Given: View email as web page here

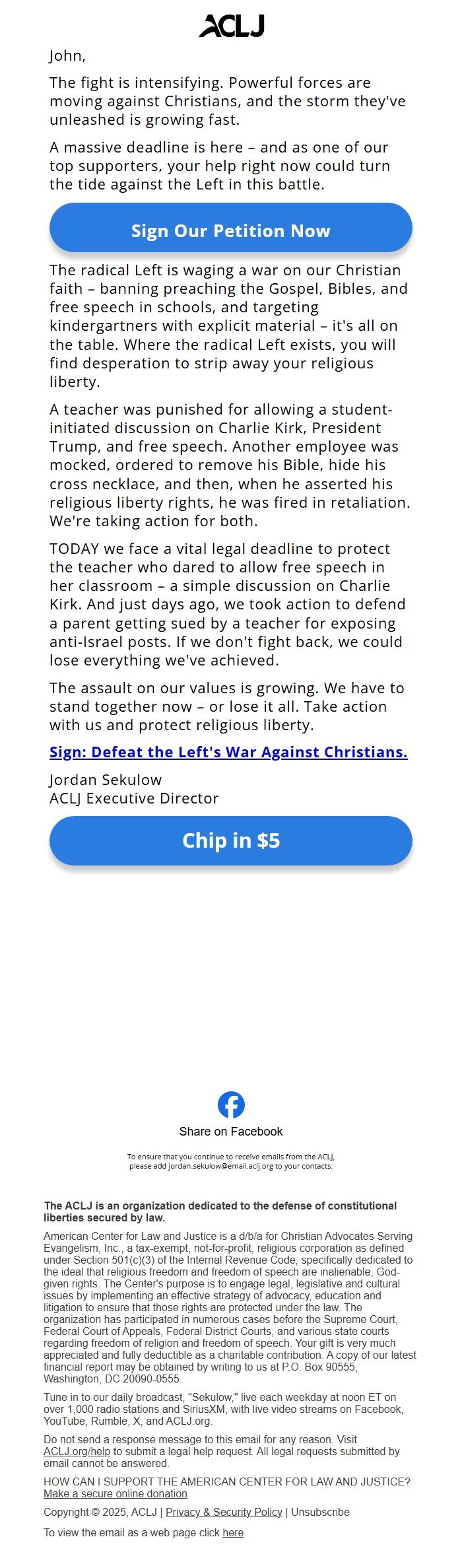Looking at the screenshot, I should point(233,1532).
